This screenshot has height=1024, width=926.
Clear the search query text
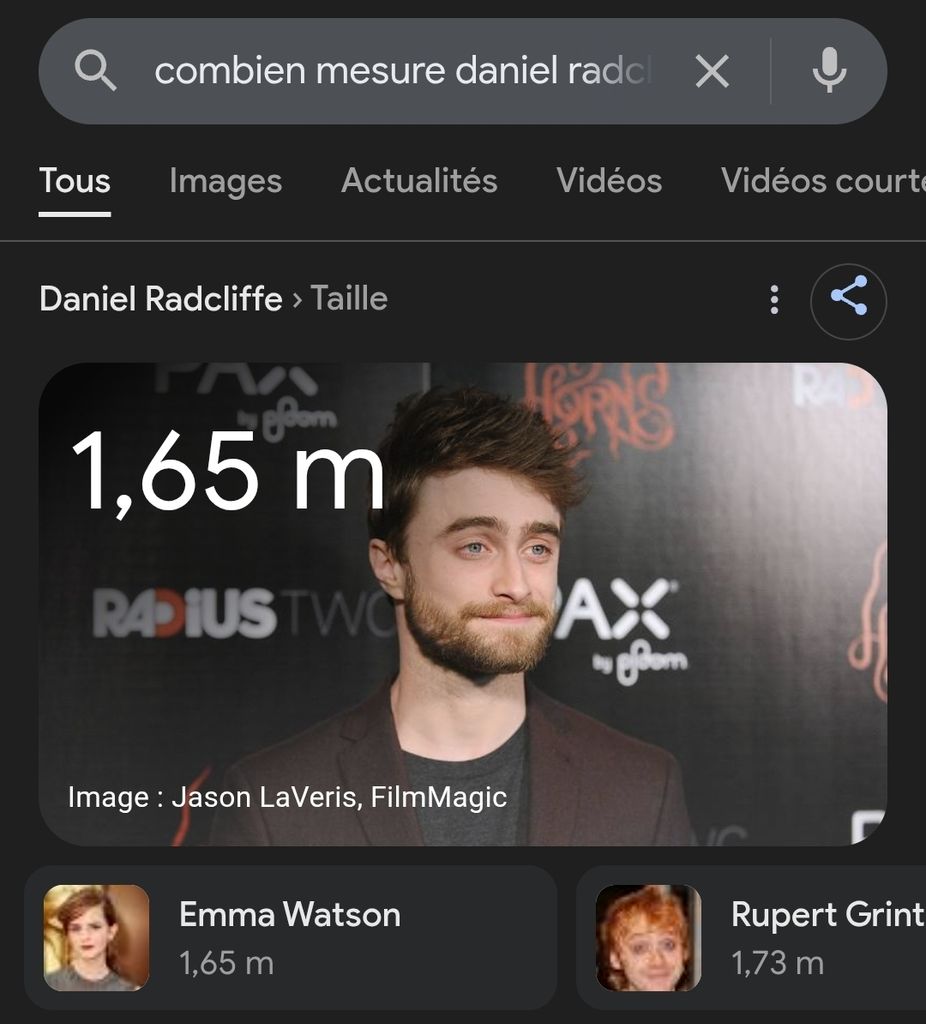pos(712,71)
